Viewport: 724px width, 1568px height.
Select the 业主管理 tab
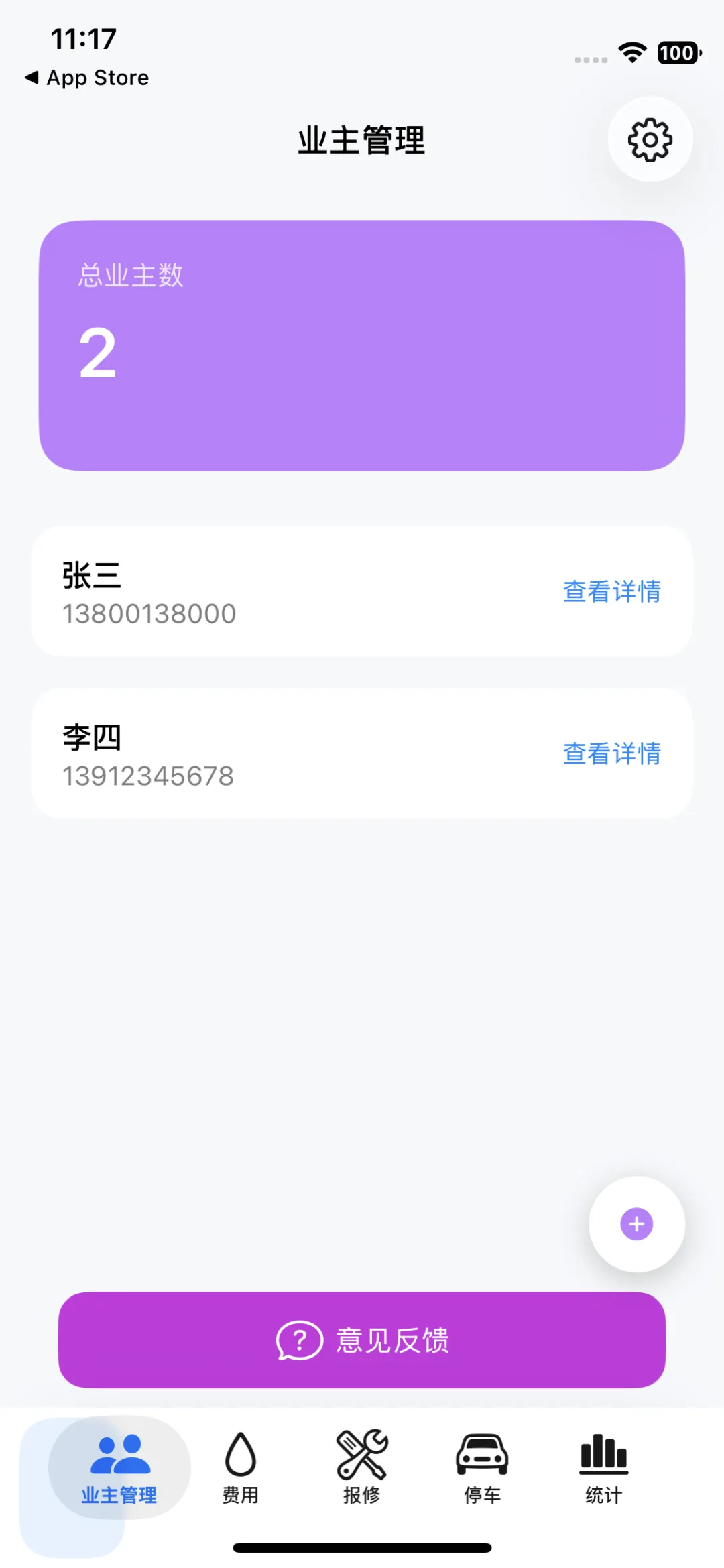tap(119, 1468)
